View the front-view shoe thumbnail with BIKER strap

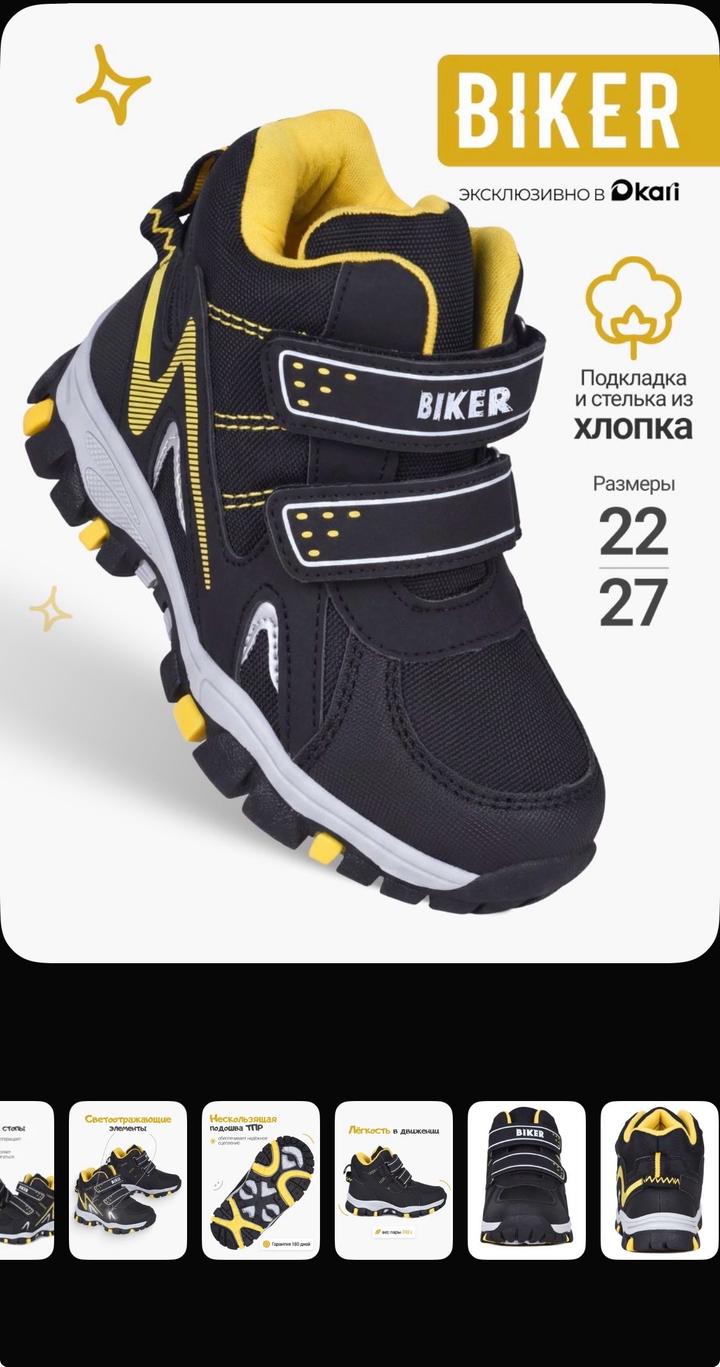(x=527, y=1180)
